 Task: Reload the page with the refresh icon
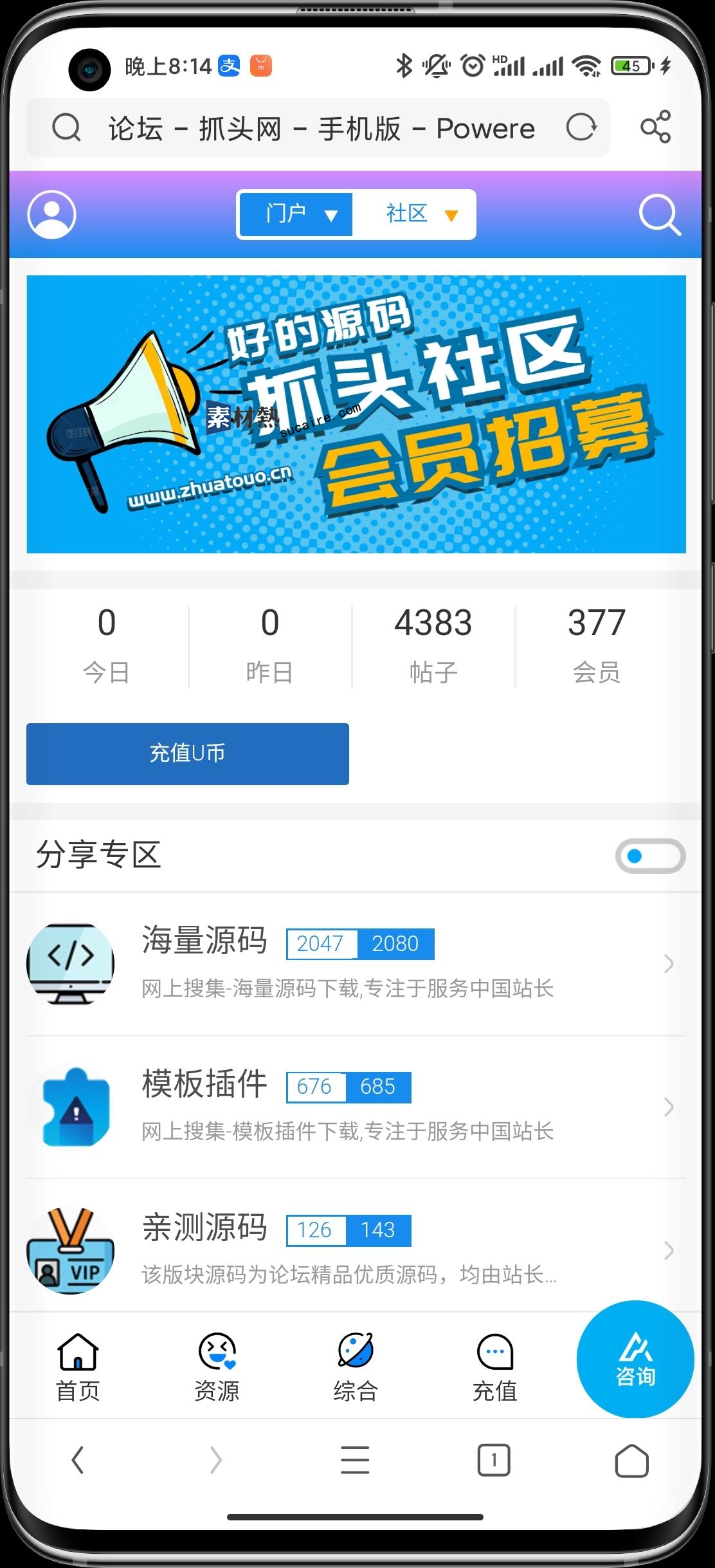581,127
